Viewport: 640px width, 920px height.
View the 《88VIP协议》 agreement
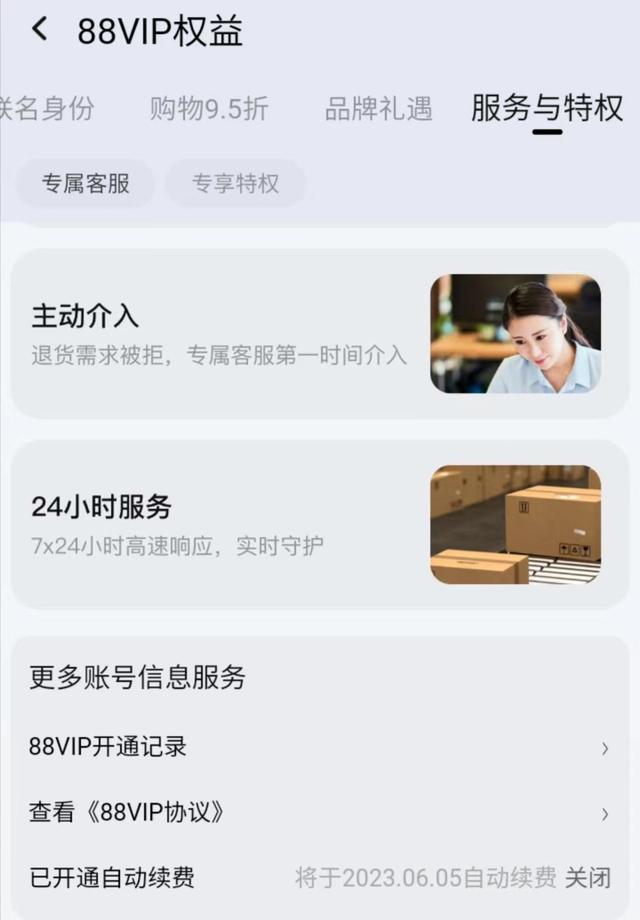point(320,813)
